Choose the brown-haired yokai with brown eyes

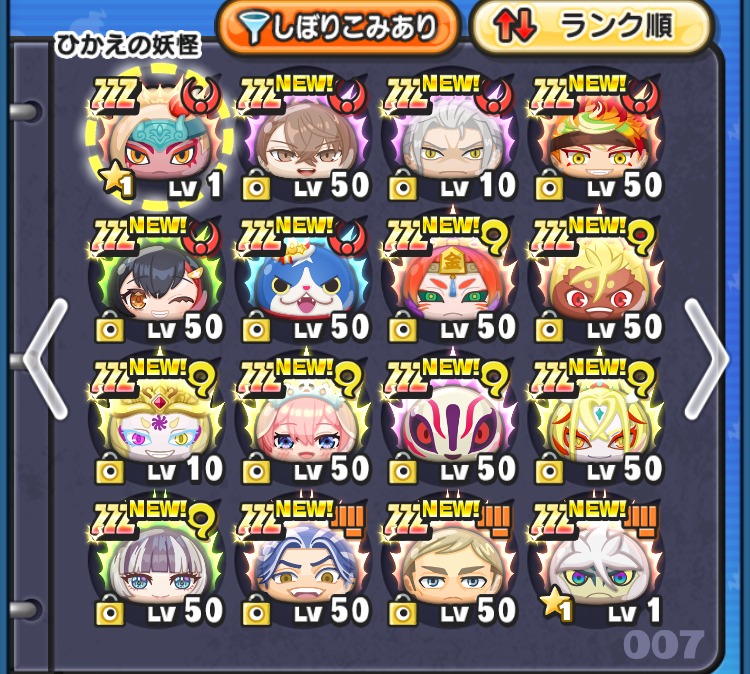point(303,140)
